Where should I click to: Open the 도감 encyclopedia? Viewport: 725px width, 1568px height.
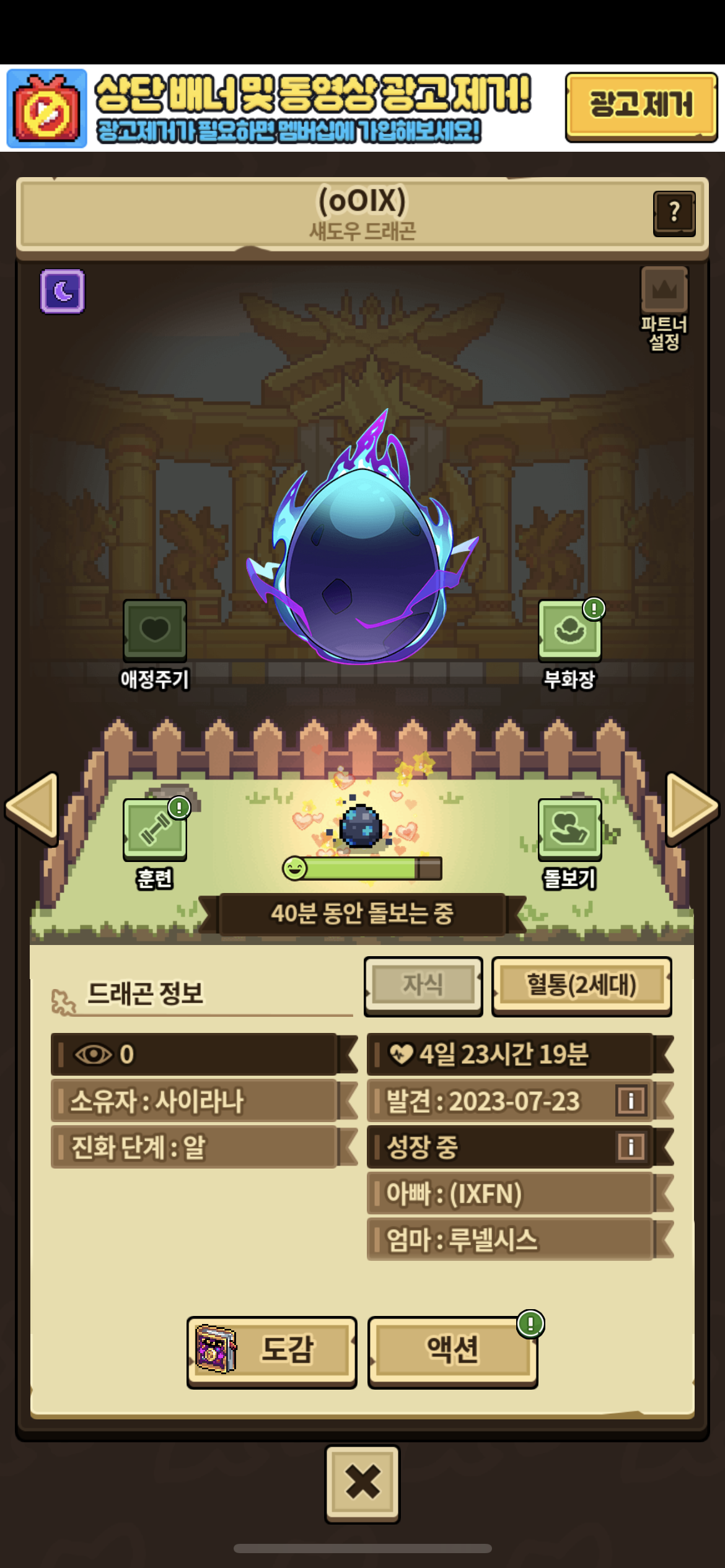pyautogui.click(x=271, y=1350)
